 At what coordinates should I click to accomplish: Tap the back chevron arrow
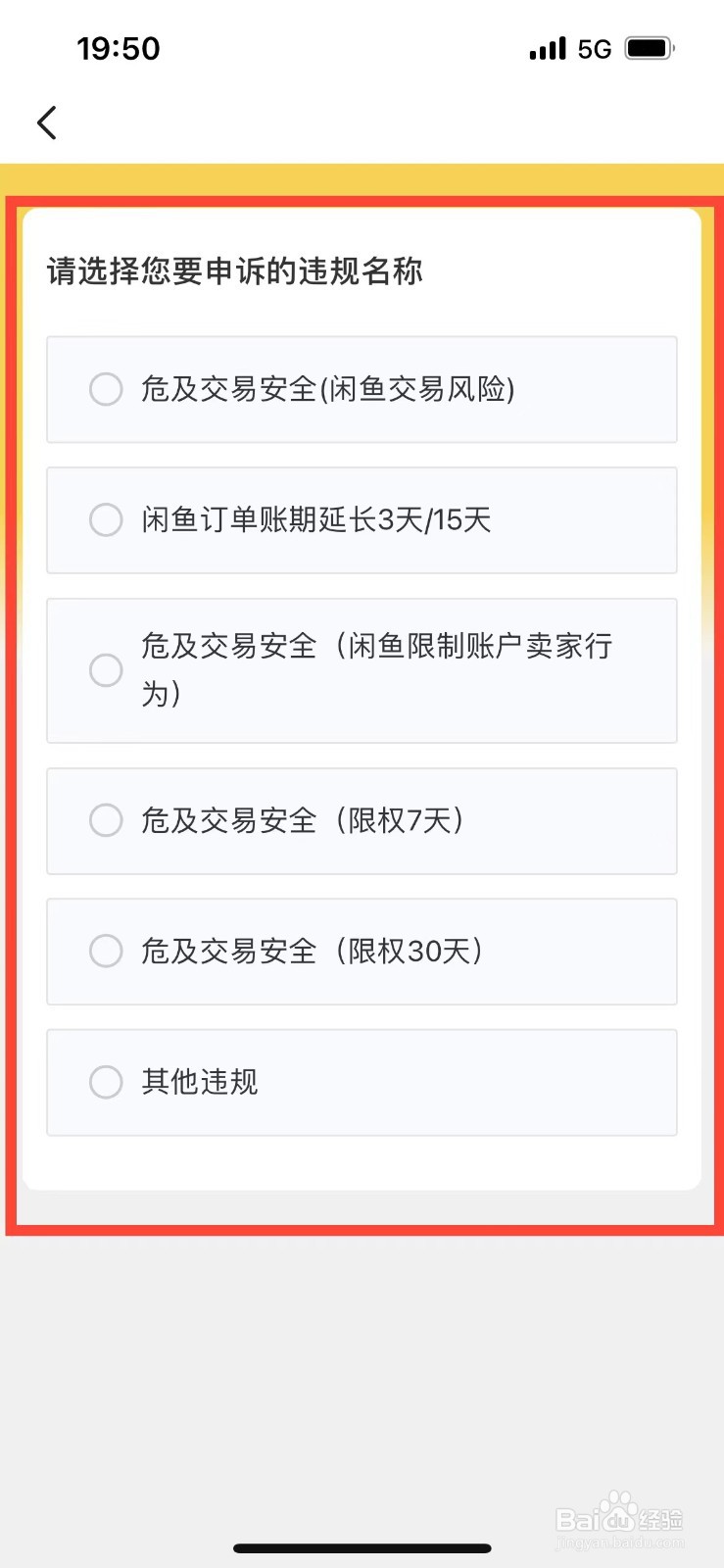(x=46, y=122)
